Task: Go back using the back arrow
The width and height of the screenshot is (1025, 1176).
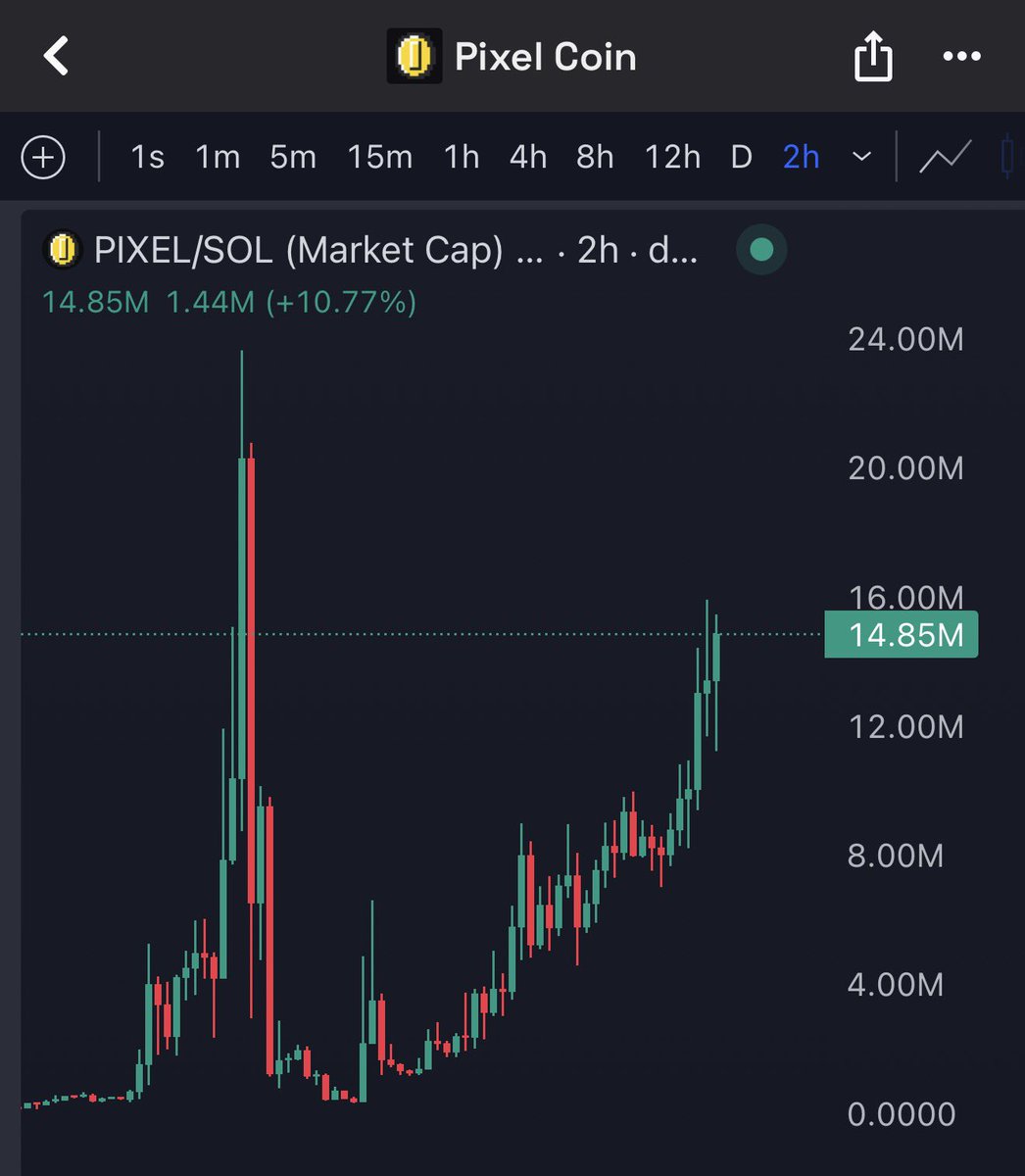Action: (x=57, y=56)
